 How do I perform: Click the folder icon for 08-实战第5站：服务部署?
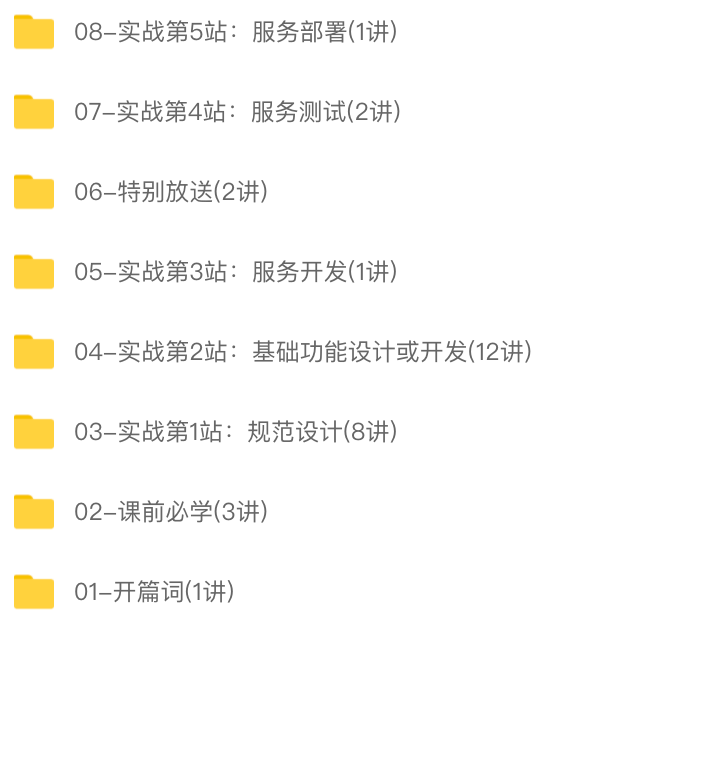[33, 32]
